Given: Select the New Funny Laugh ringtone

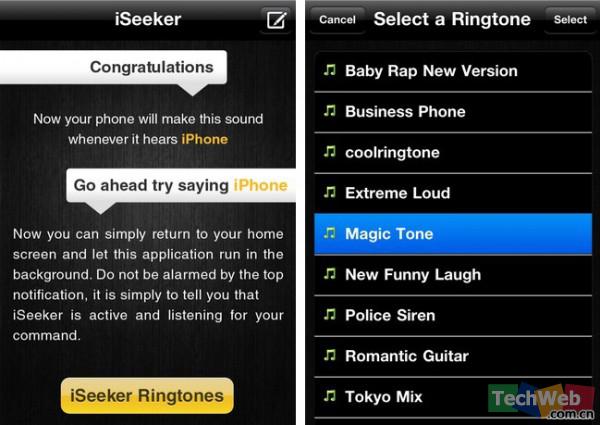Looking at the screenshot, I should [x=412, y=275].
